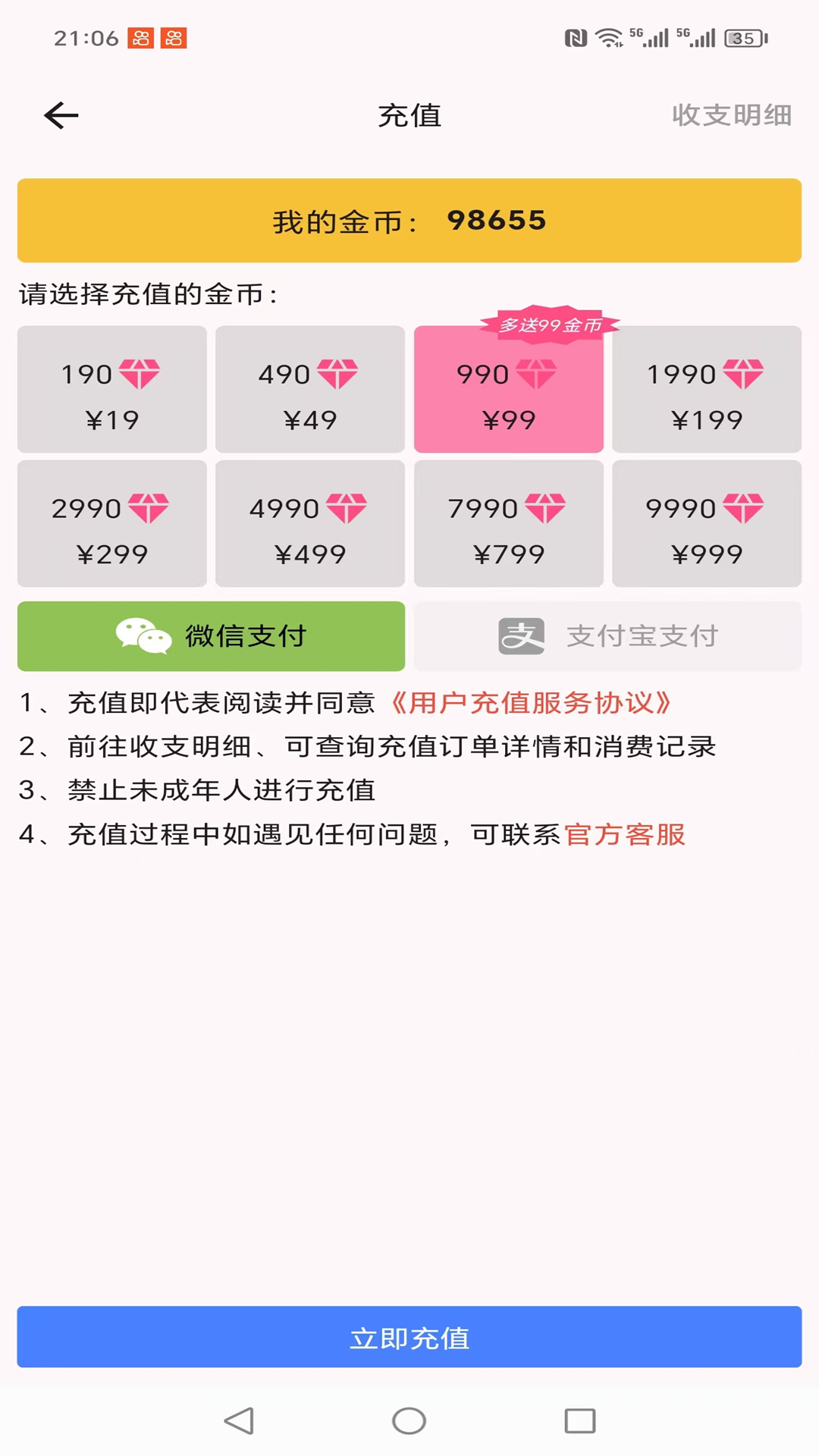Click the Alipay icon on the payment button
This screenshot has width=819, height=1456.
pos(522,636)
